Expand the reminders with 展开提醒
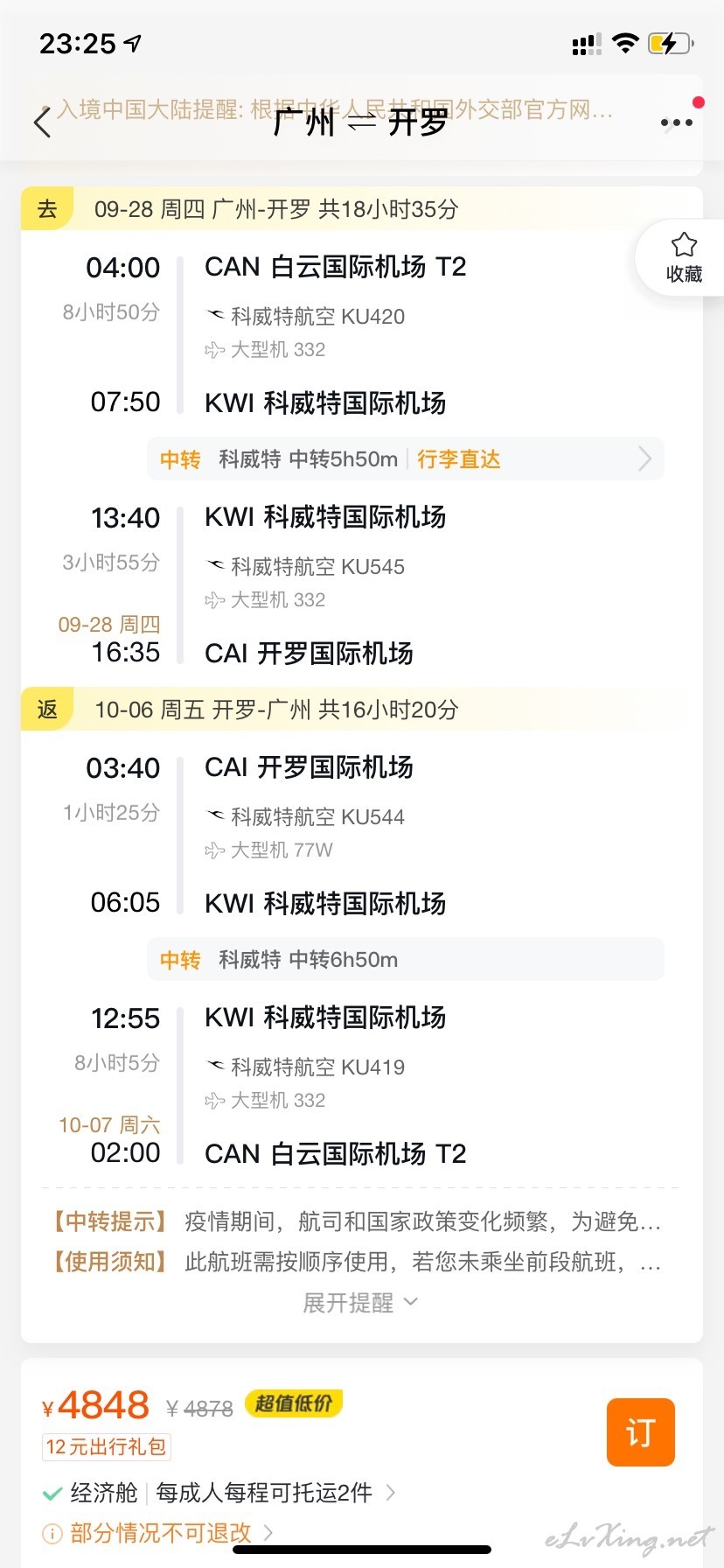Image resolution: width=724 pixels, height=1568 pixels. [x=360, y=1303]
